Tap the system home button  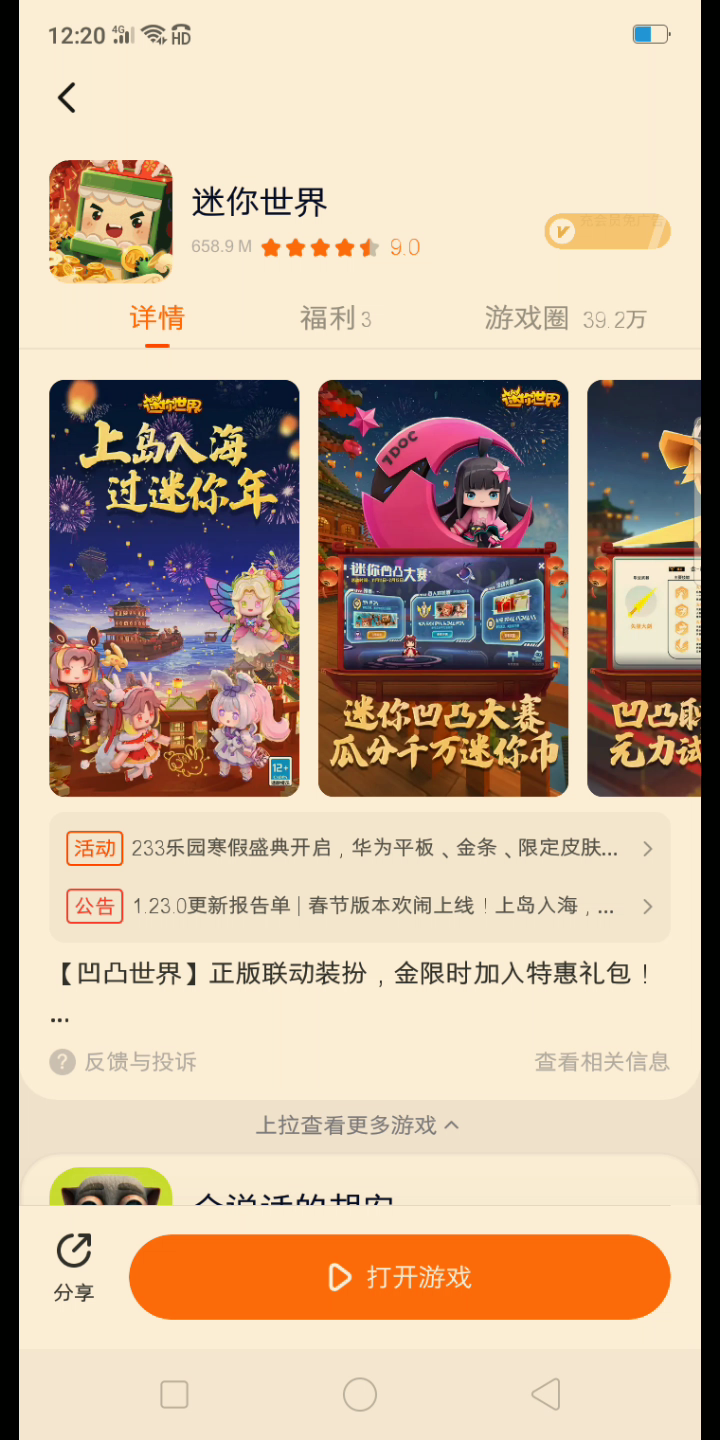coord(360,1394)
